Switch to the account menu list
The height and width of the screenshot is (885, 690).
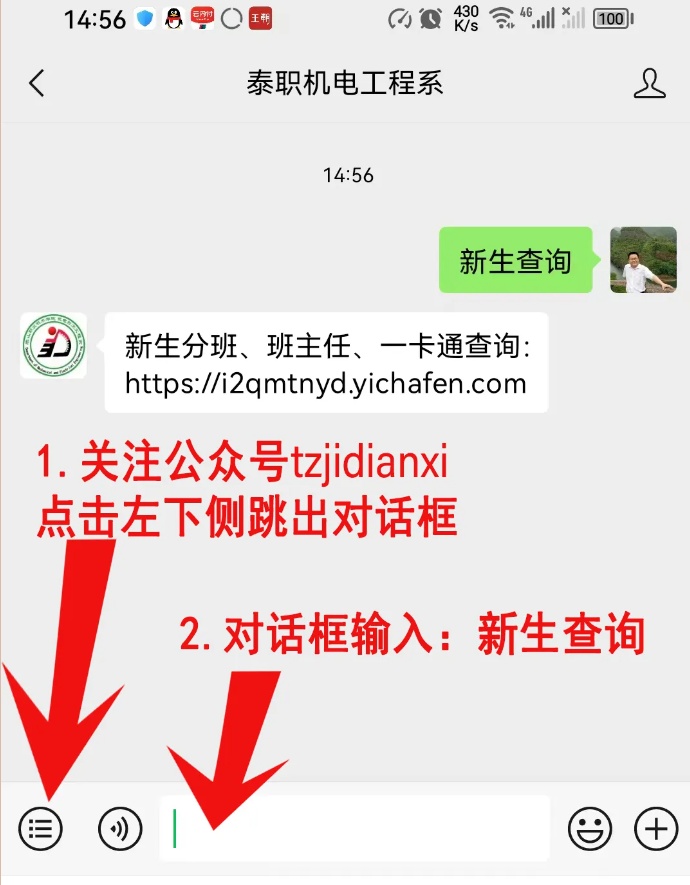point(41,828)
